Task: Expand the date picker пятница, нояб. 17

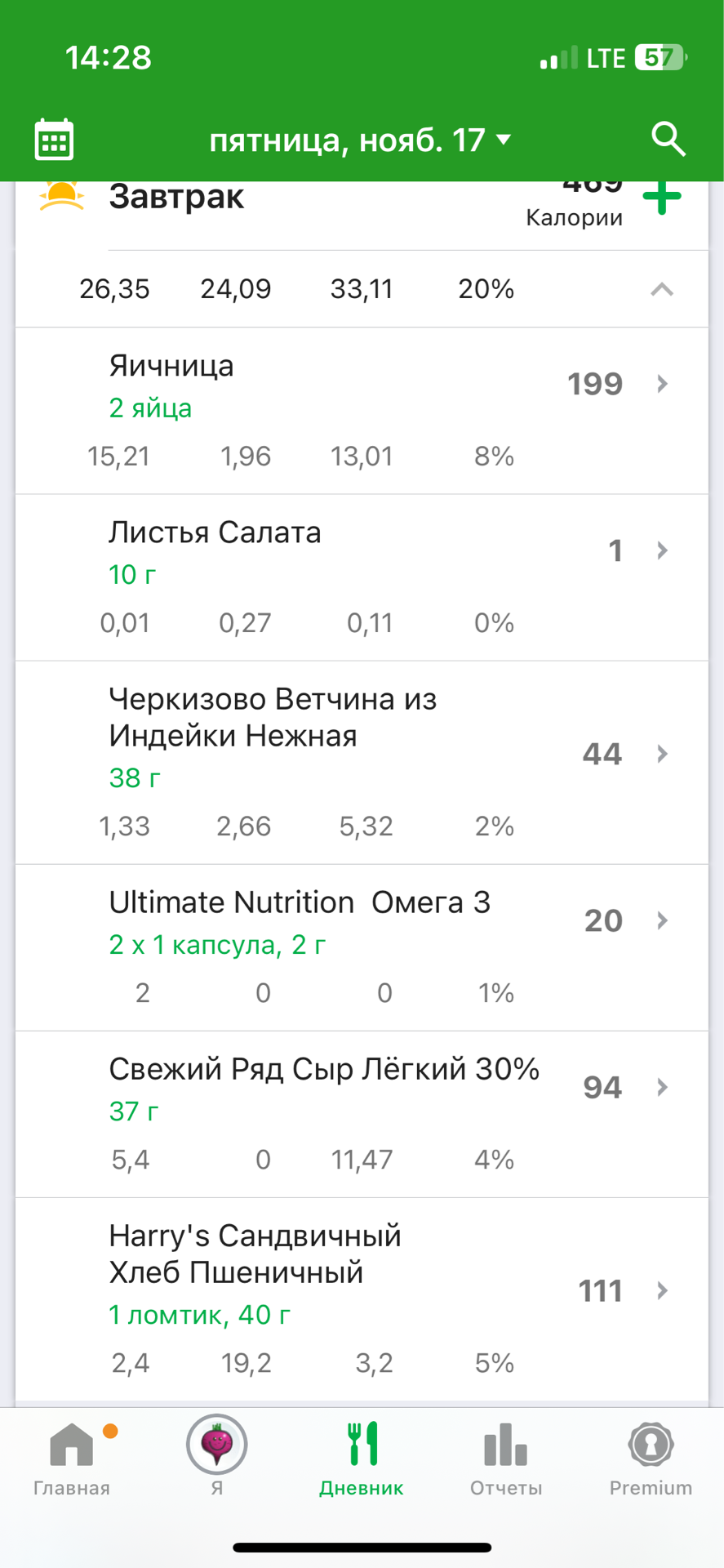Action: click(360, 140)
